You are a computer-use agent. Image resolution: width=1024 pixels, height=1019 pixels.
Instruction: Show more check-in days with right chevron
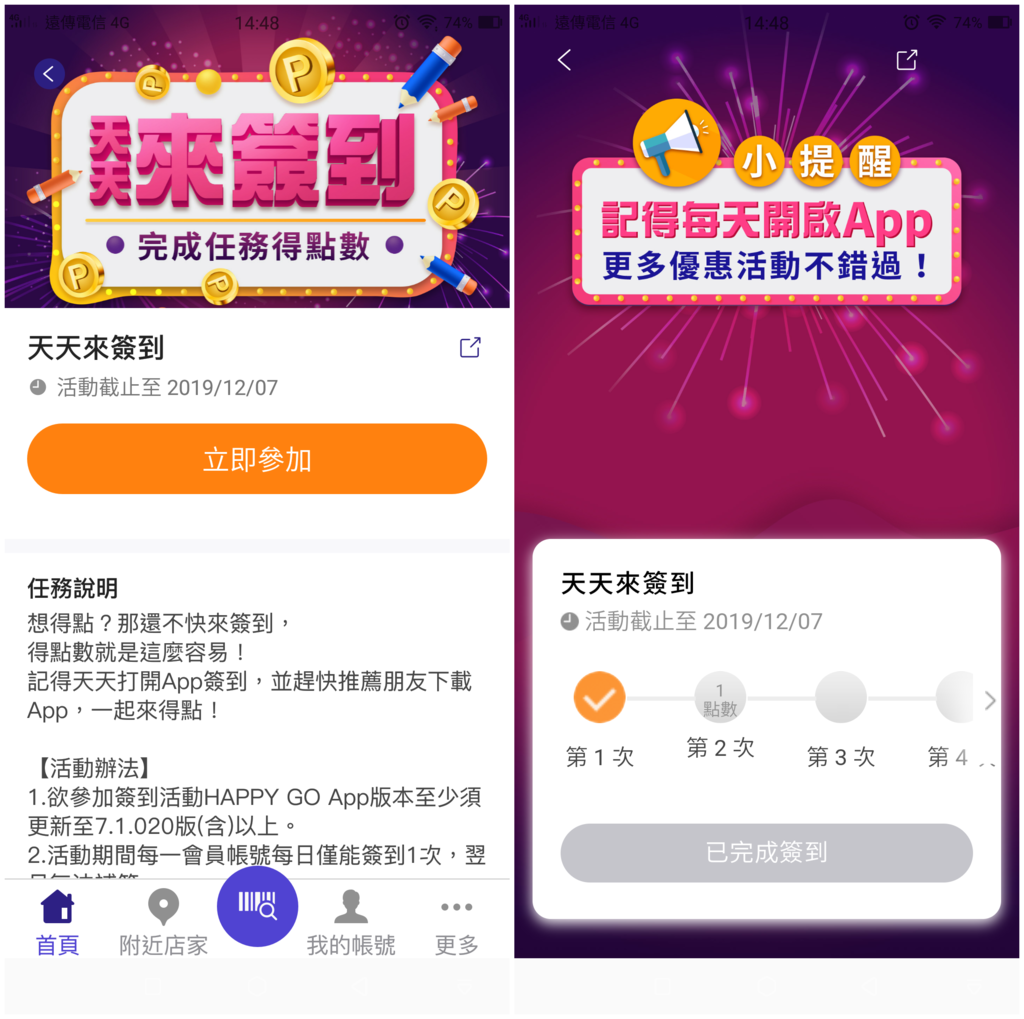(x=990, y=700)
